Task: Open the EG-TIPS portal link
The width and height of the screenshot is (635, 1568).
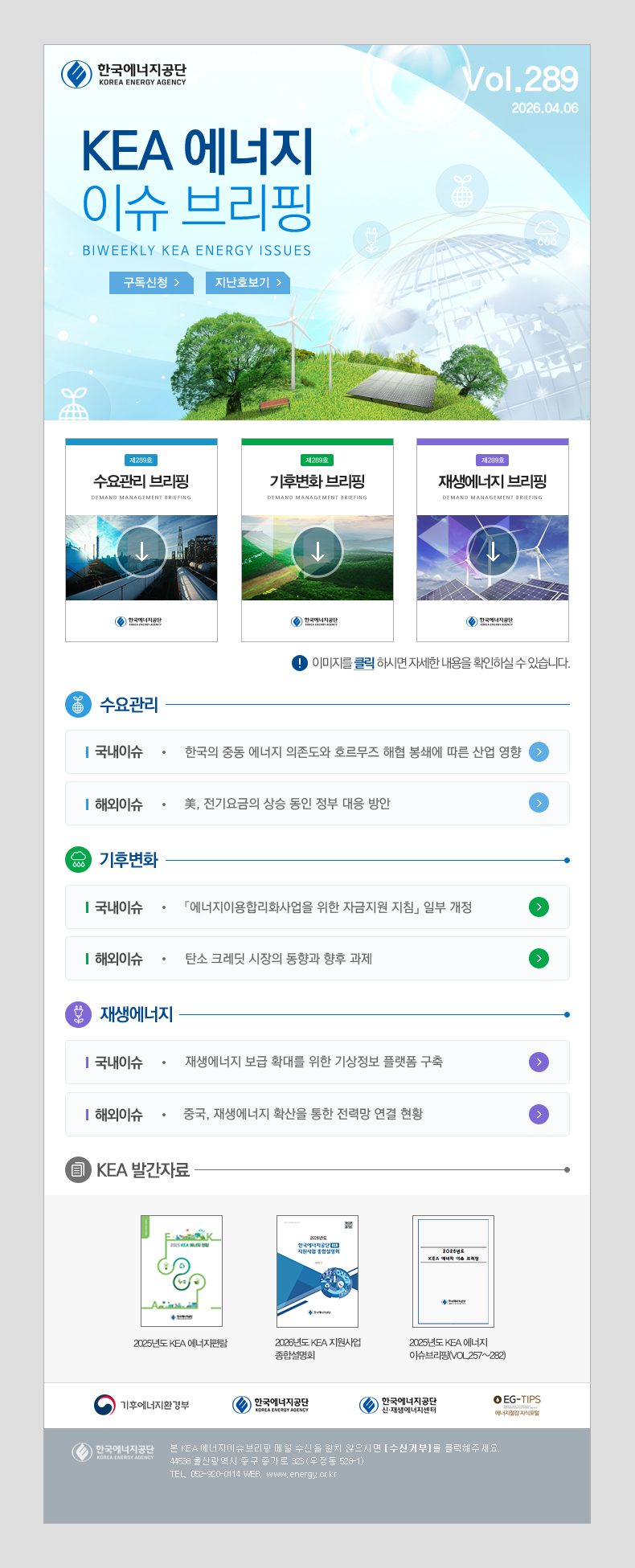Action: coord(517,1405)
